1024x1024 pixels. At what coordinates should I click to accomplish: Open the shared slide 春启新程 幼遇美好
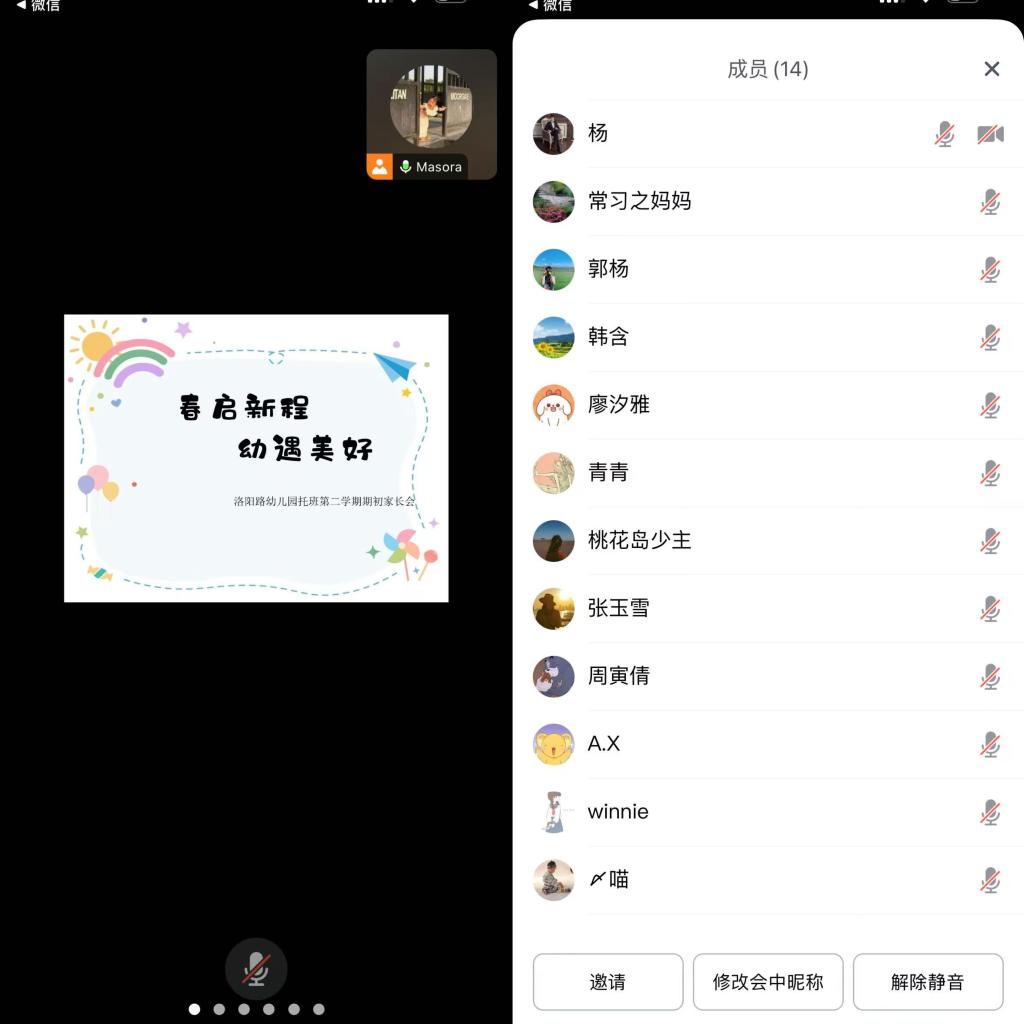pos(256,458)
